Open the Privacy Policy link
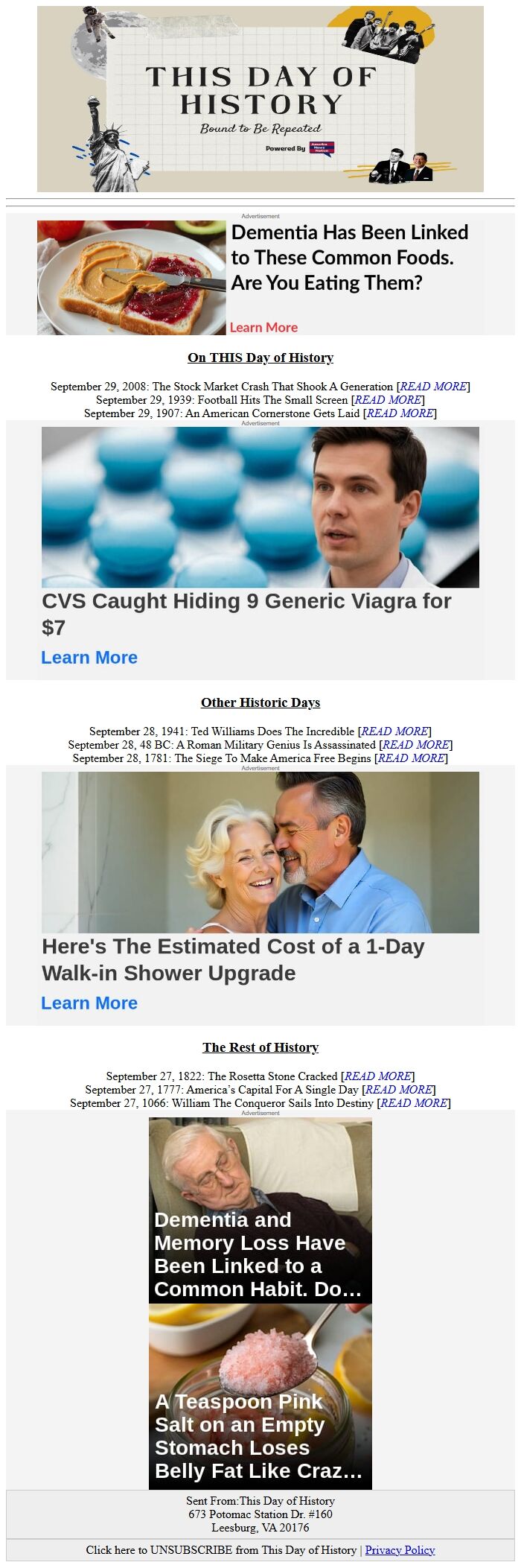This screenshot has height=1568, width=521. coord(400,1550)
